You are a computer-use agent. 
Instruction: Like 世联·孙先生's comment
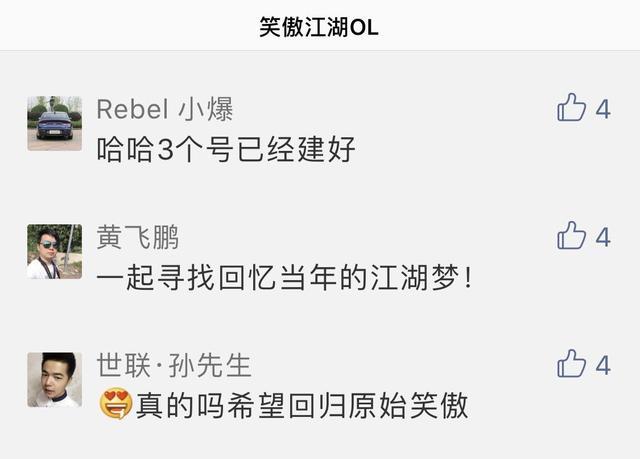572,364
